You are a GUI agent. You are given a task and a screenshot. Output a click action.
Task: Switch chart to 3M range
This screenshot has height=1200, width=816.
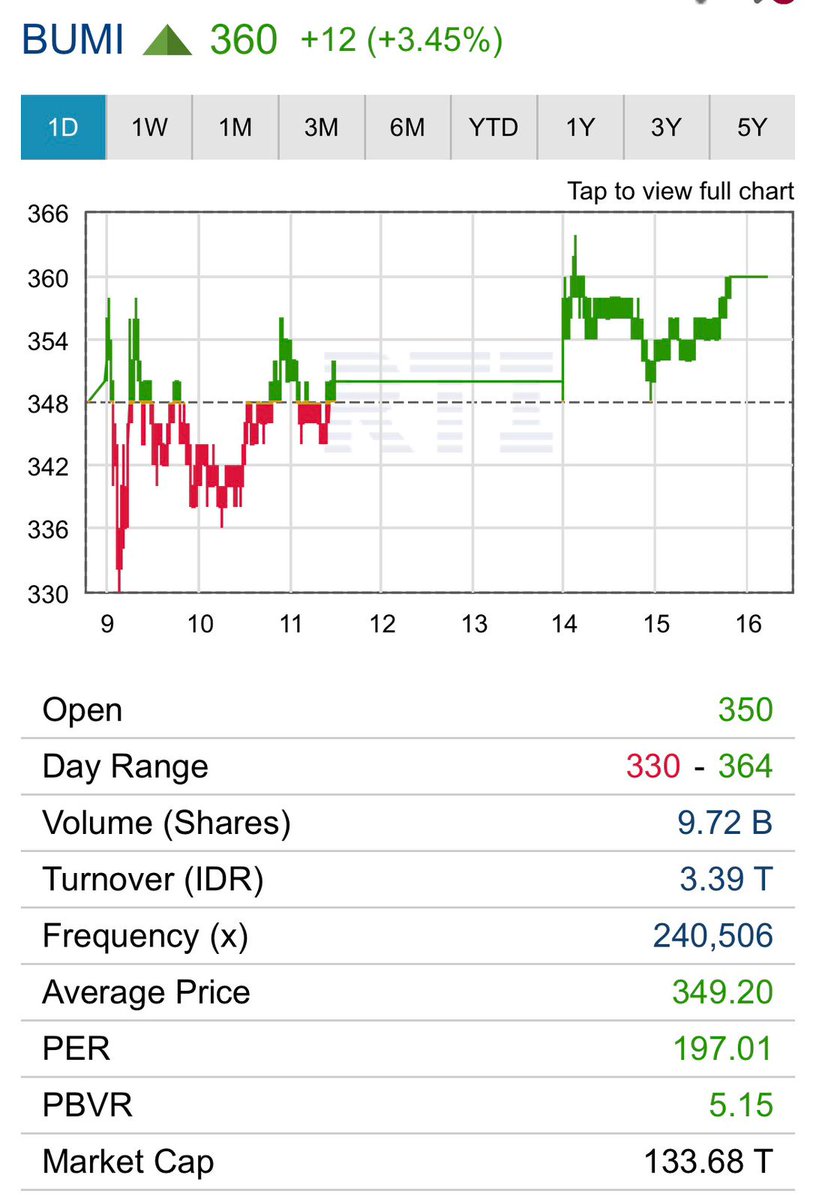point(321,128)
